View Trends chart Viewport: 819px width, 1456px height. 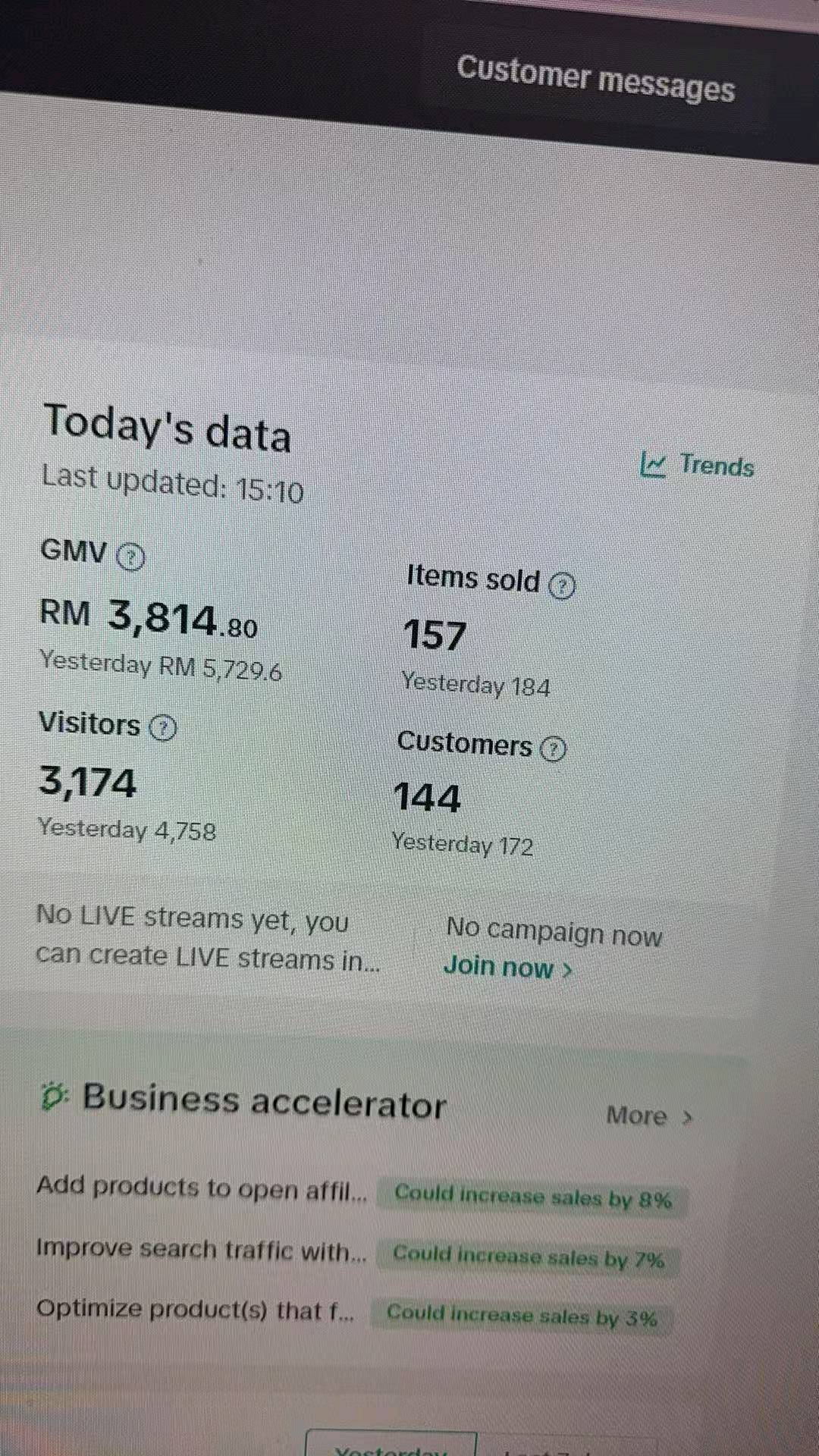[698, 465]
